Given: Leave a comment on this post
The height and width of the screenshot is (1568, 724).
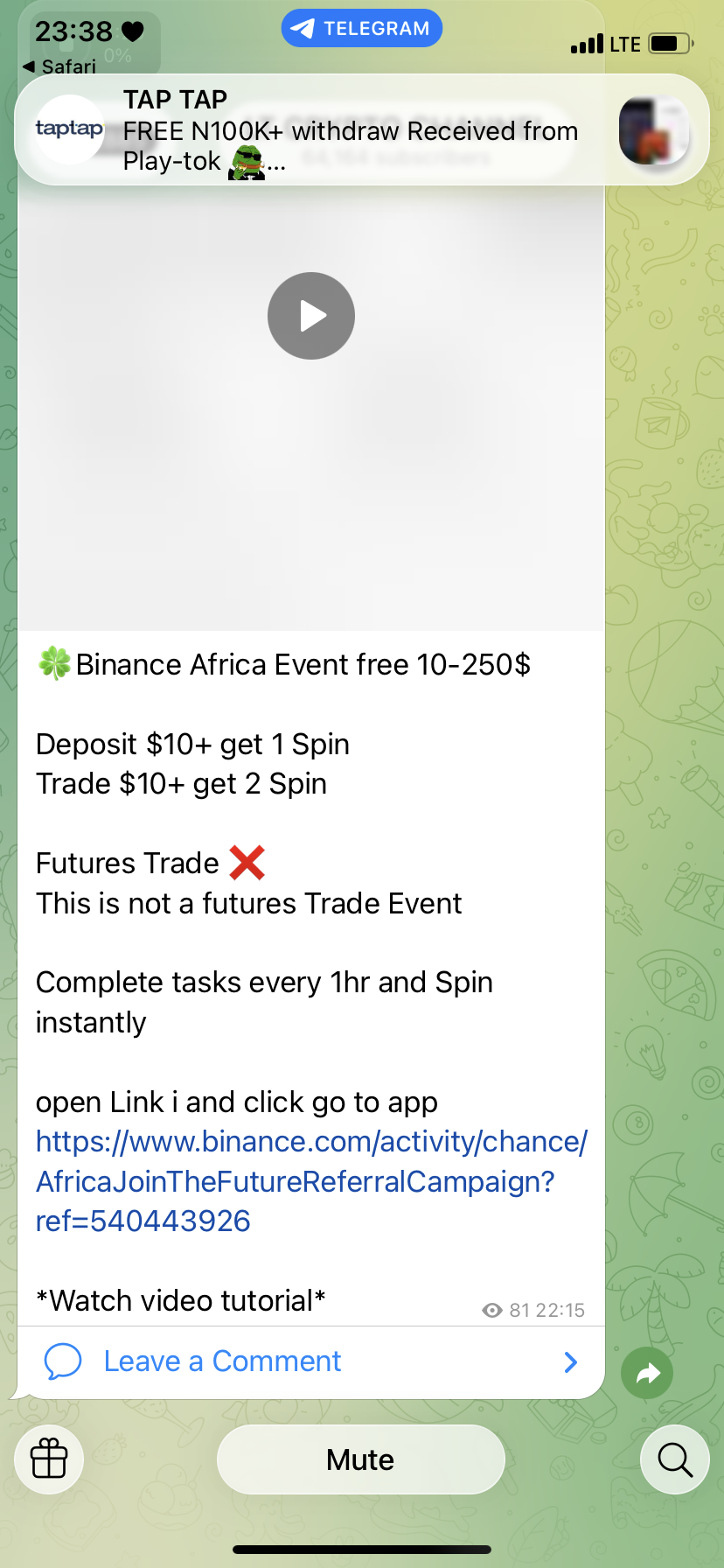Looking at the screenshot, I should pyautogui.click(x=222, y=1361).
